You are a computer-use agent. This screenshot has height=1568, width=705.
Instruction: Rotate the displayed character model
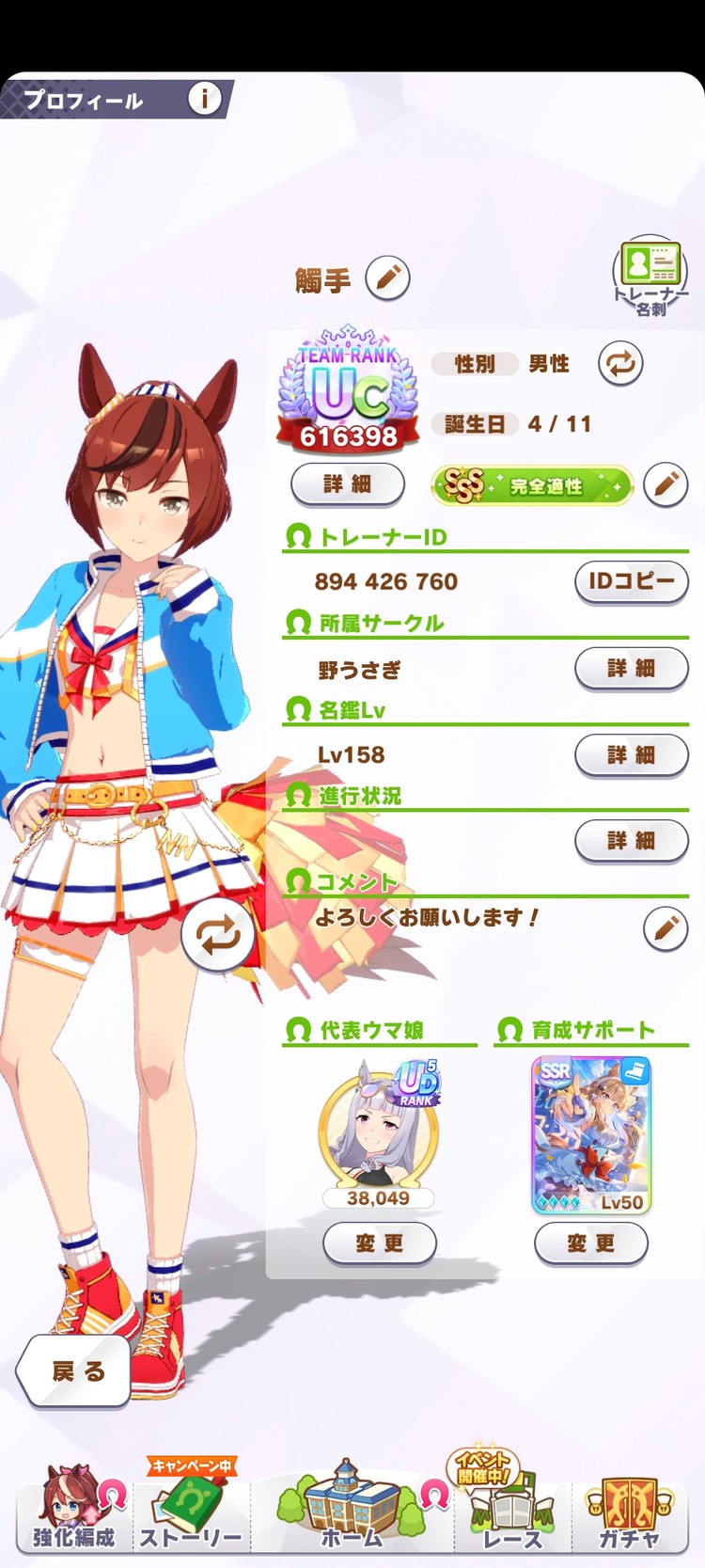pos(217,936)
